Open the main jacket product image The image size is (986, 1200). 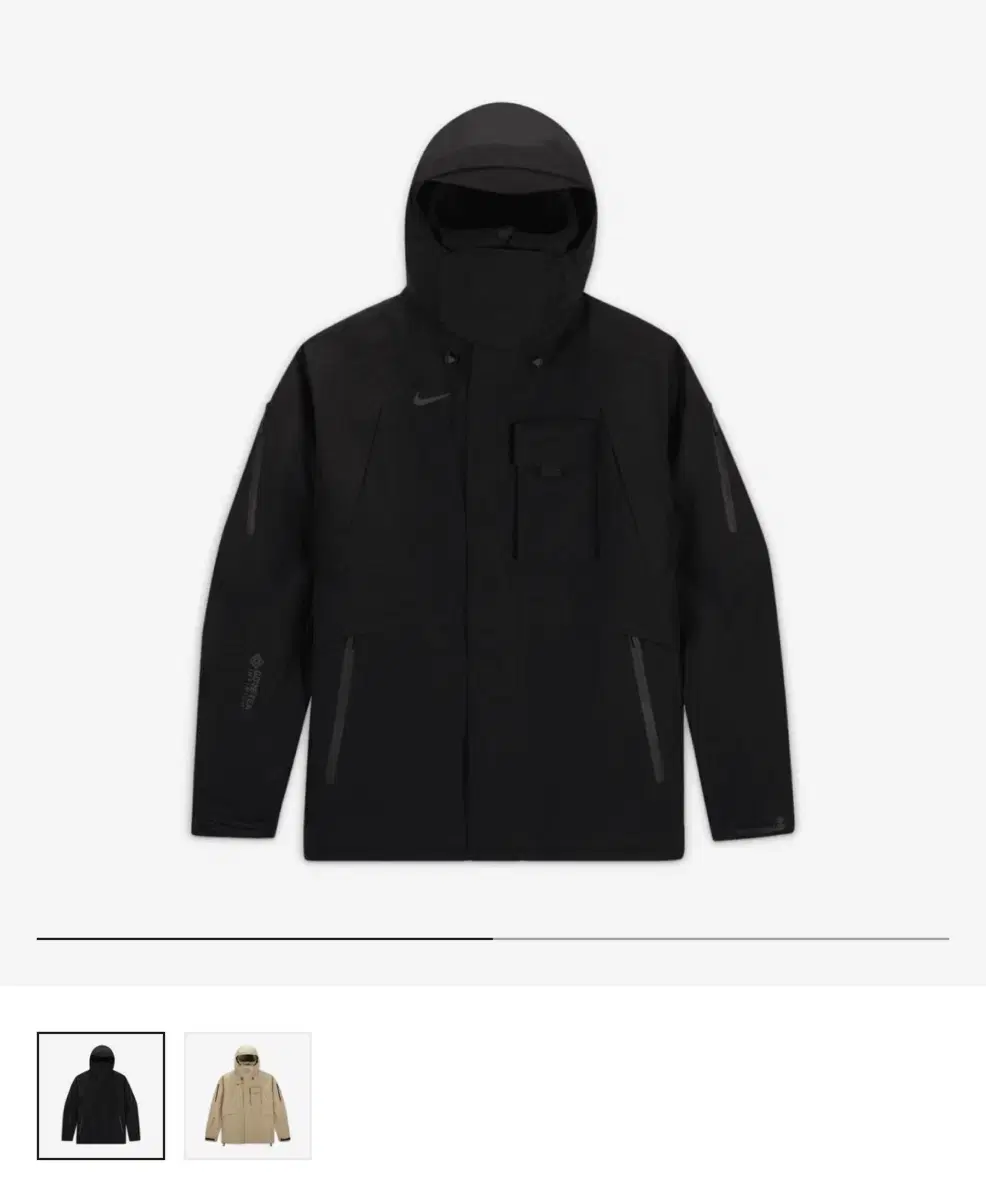[x=493, y=480]
